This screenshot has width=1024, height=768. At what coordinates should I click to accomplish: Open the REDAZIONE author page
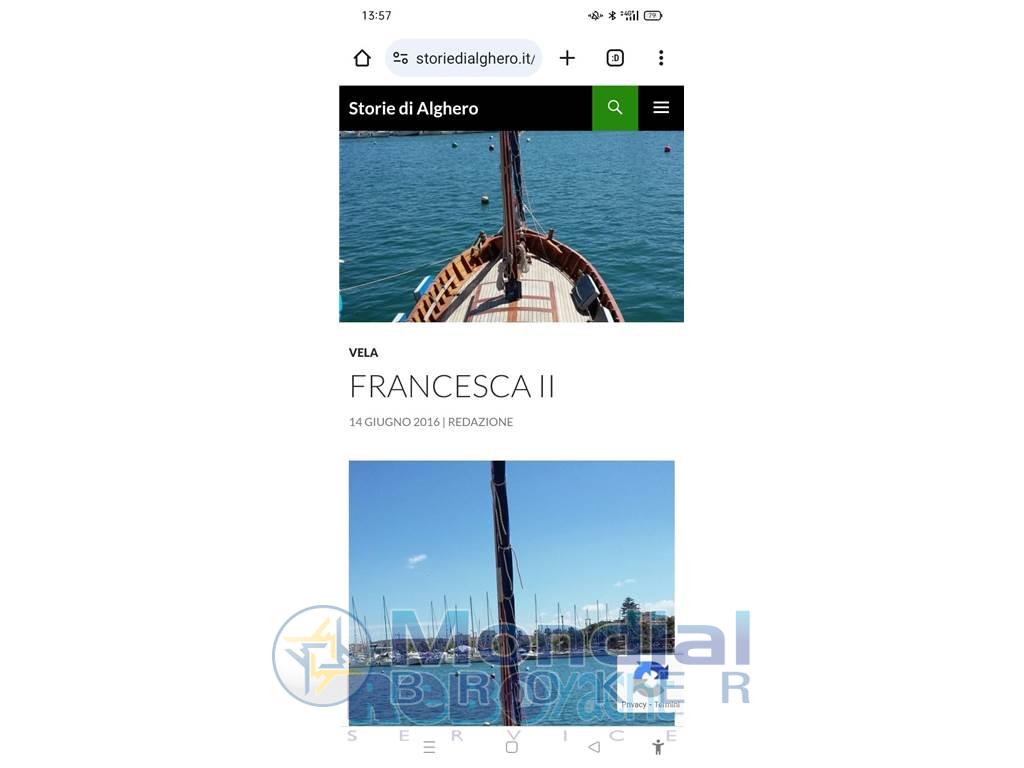pos(480,422)
